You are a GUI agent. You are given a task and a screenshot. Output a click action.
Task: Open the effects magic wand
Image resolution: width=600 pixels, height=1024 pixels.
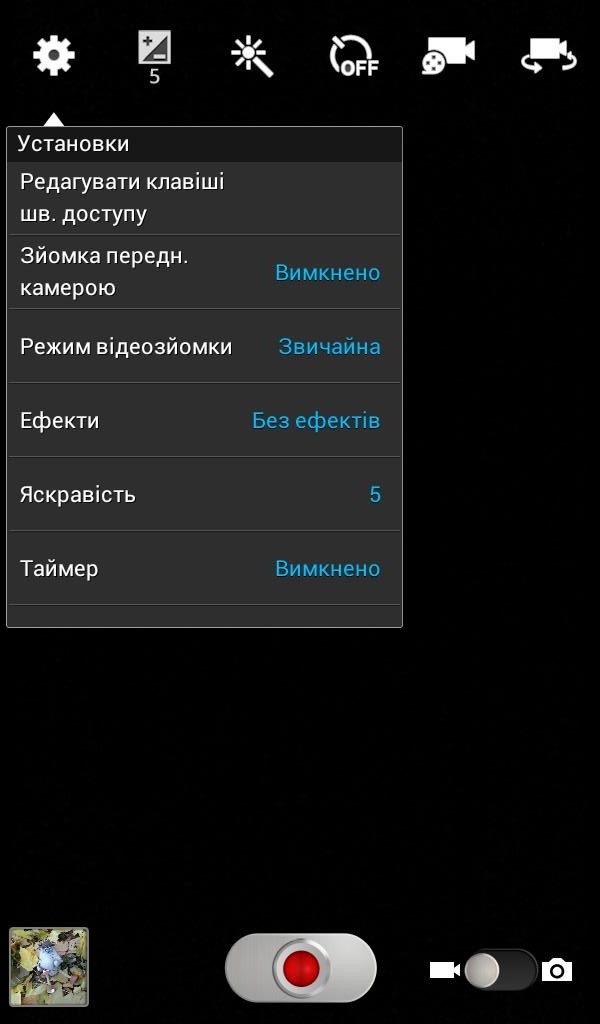pyautogui.click(x=252, y=55)
